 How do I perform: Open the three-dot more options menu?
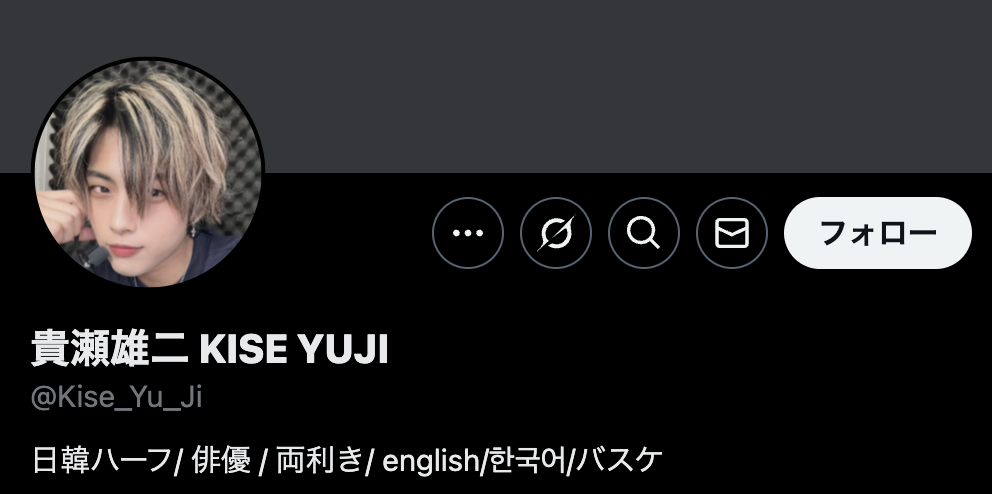pos(467,233)
